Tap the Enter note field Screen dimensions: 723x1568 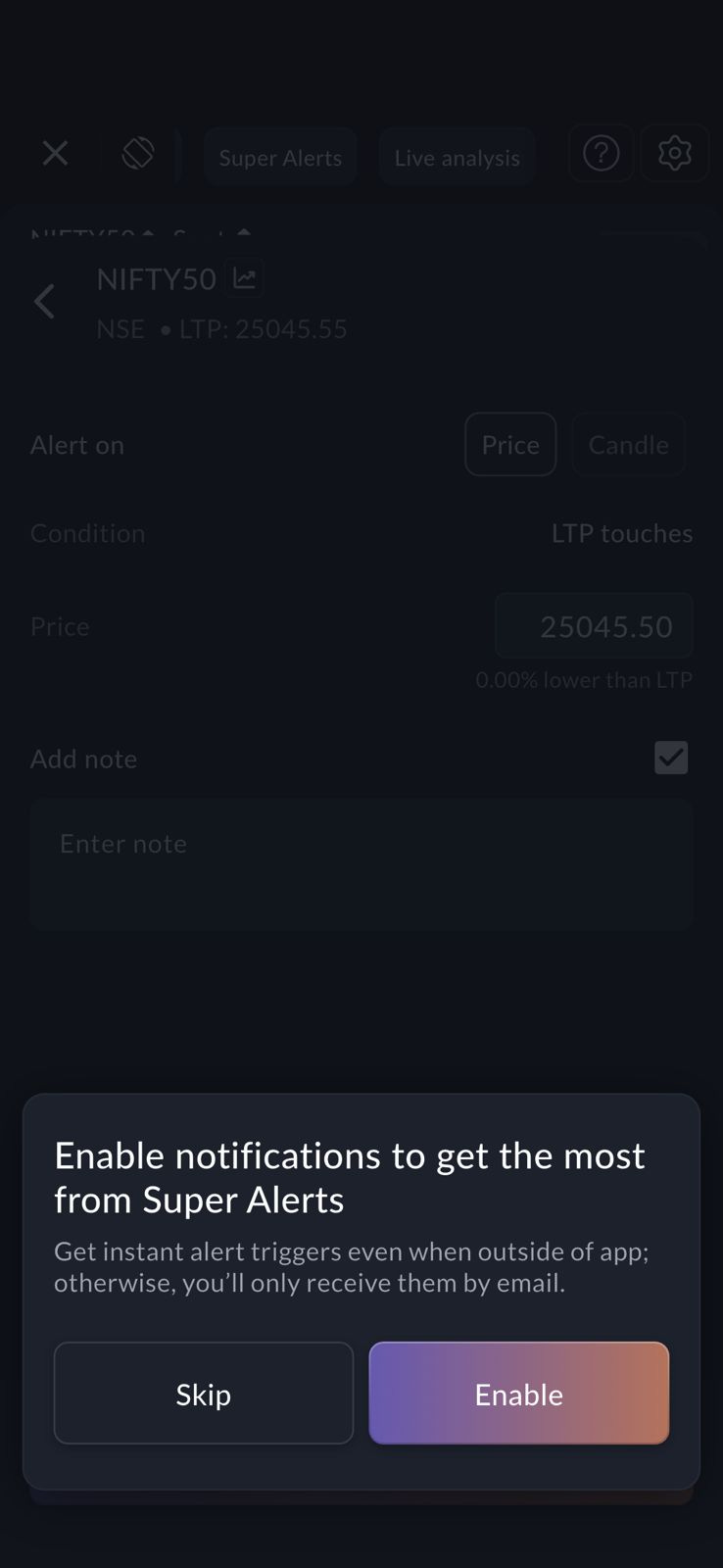coord(361,863)
